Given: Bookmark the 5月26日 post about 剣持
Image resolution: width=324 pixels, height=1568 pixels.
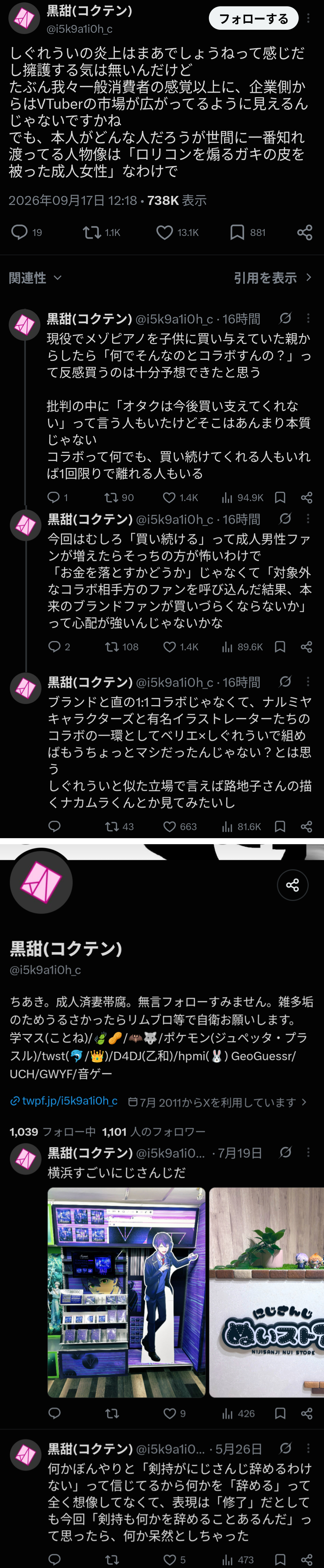Looking at the screenshot, I should (x=280, y=1559).
